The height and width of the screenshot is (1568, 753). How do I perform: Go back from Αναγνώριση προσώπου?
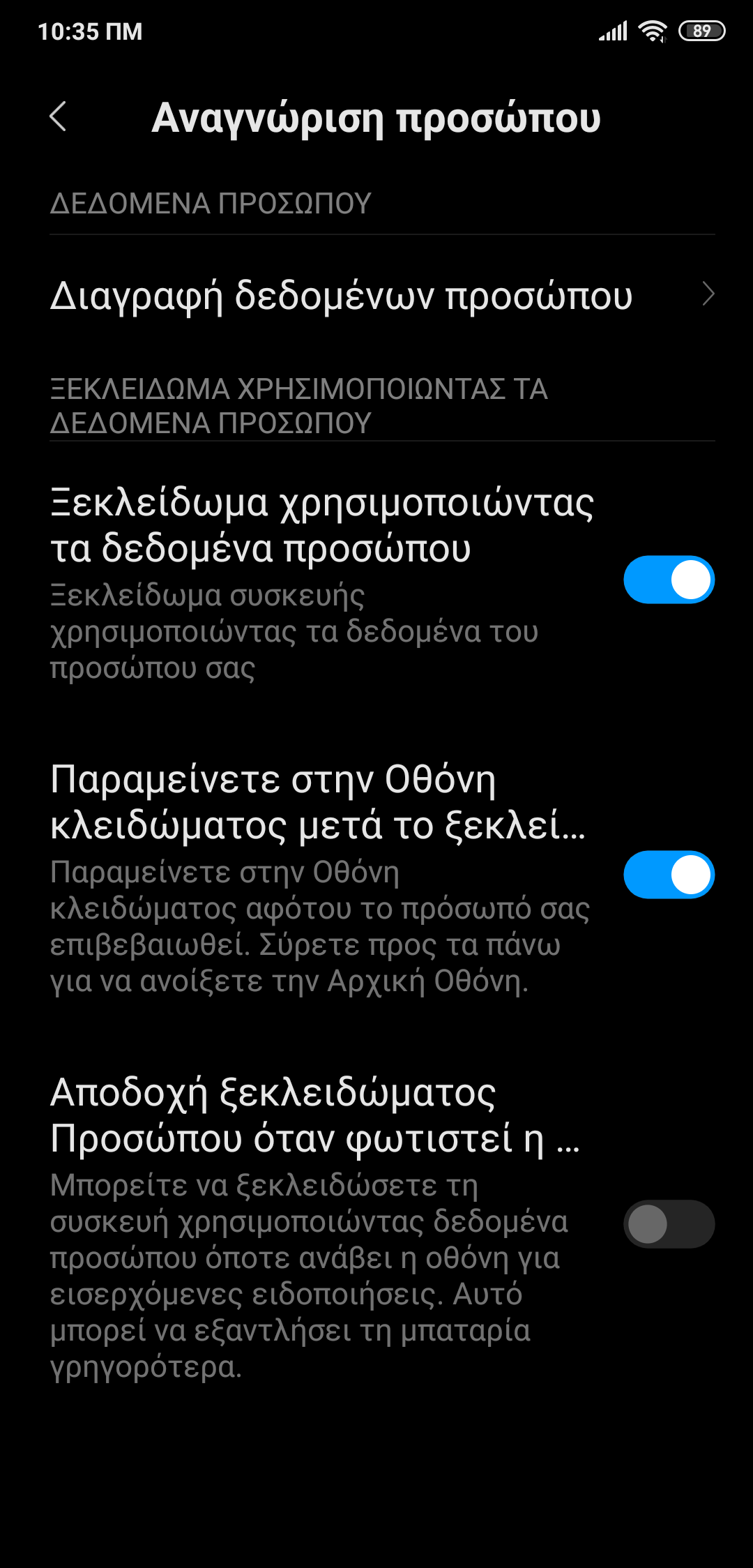click(x=59, y=116)
